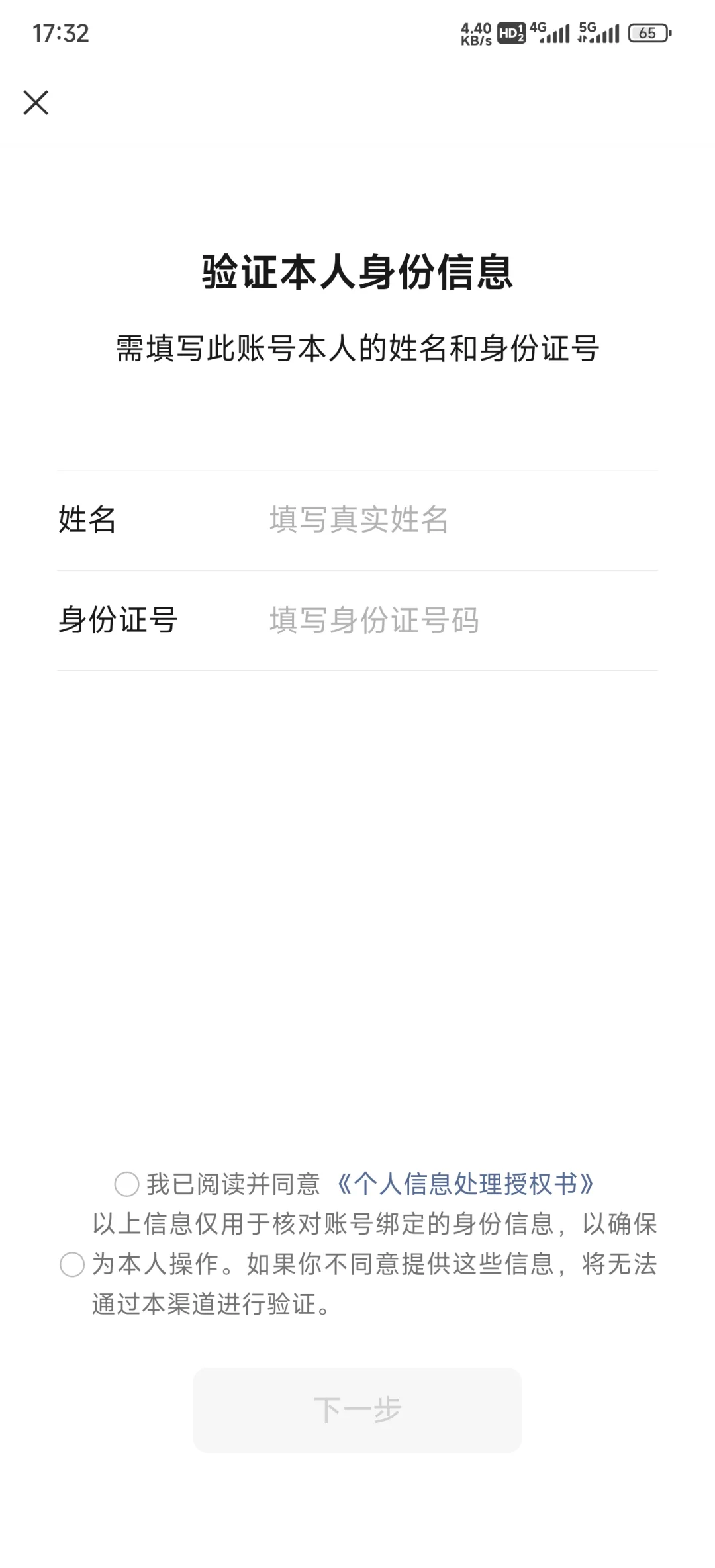This screenshot has height=1568, width=715.
Task: Check the 我已阅读并同意 agreement circle
Action: (126, 1184)
